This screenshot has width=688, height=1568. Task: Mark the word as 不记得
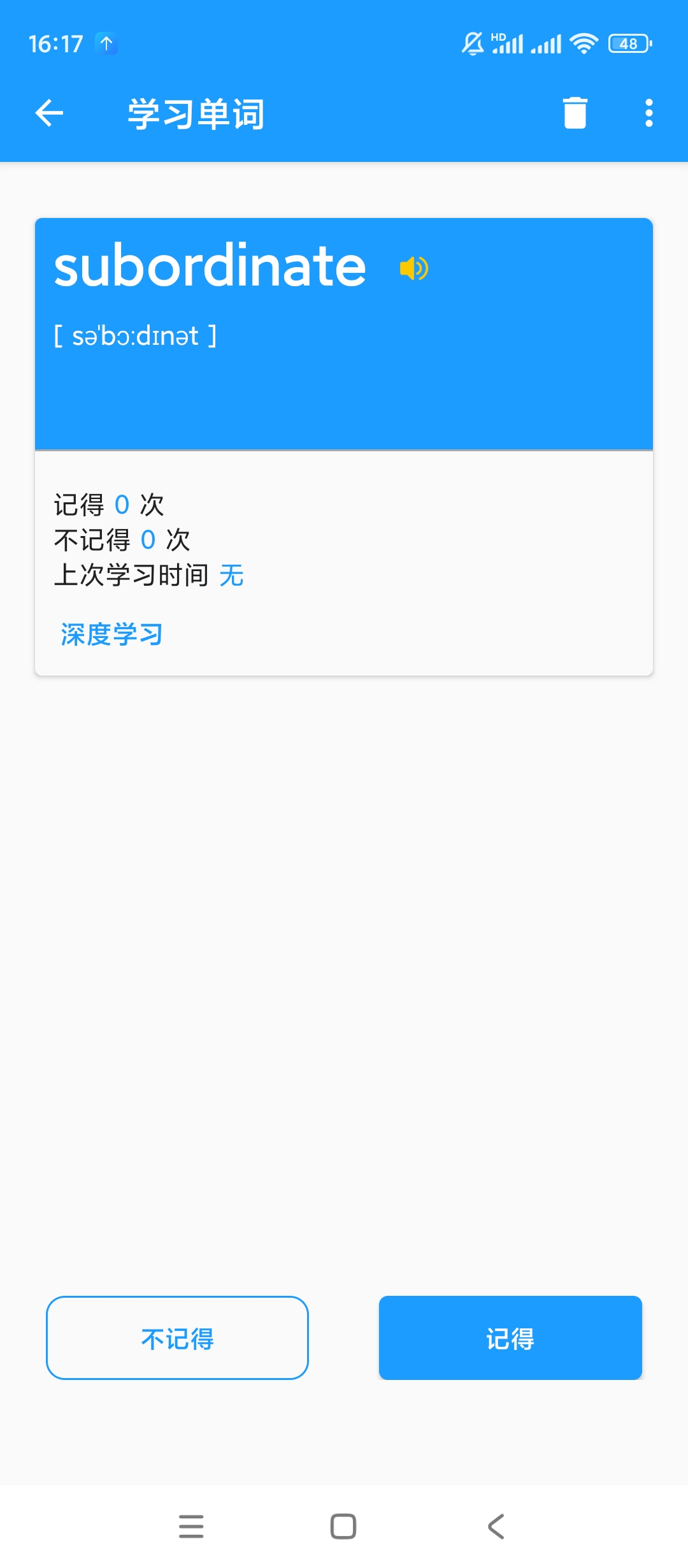177,1338
